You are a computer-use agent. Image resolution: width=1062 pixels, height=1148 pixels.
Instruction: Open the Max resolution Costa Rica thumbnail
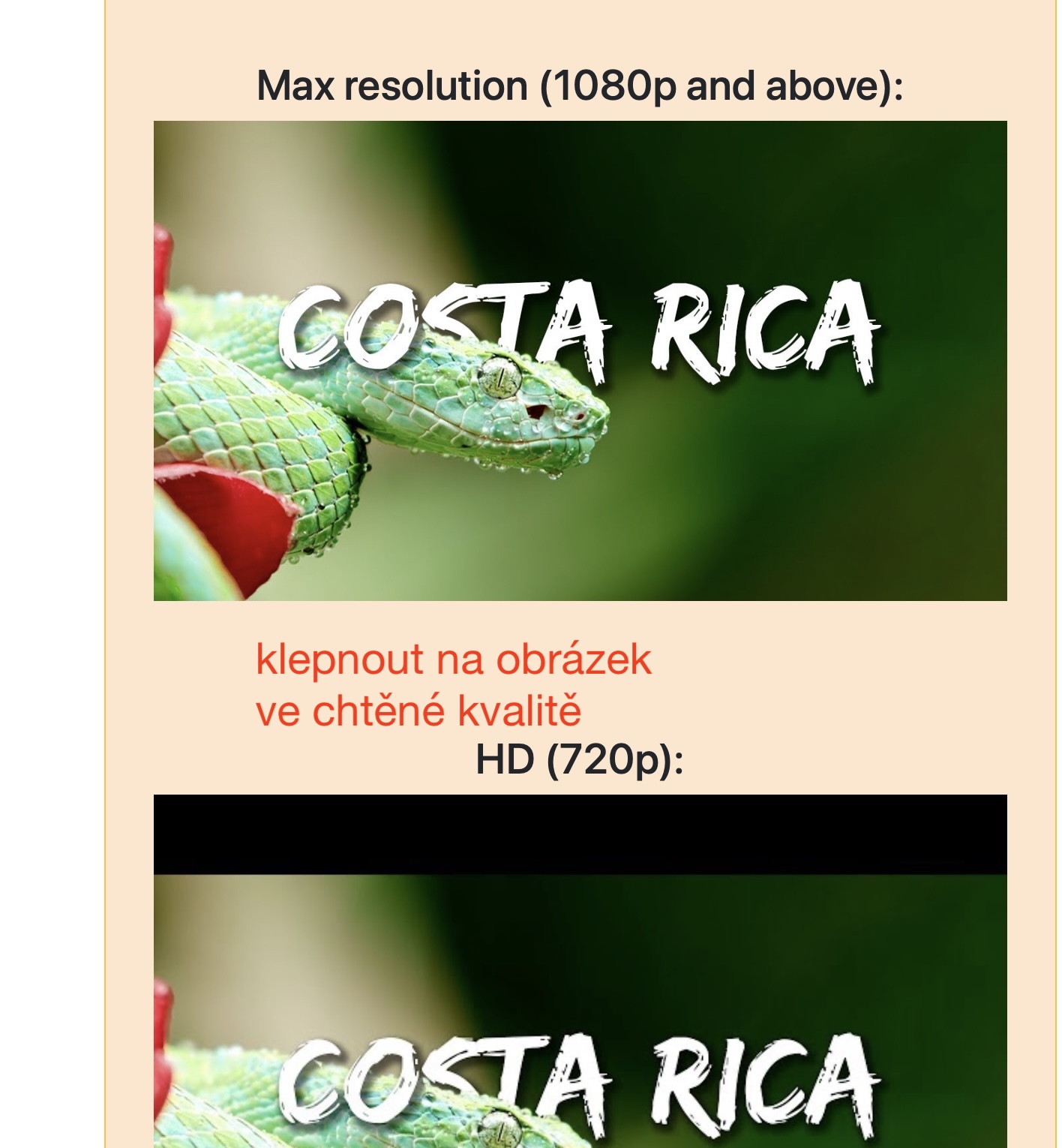tap(580, 360)
